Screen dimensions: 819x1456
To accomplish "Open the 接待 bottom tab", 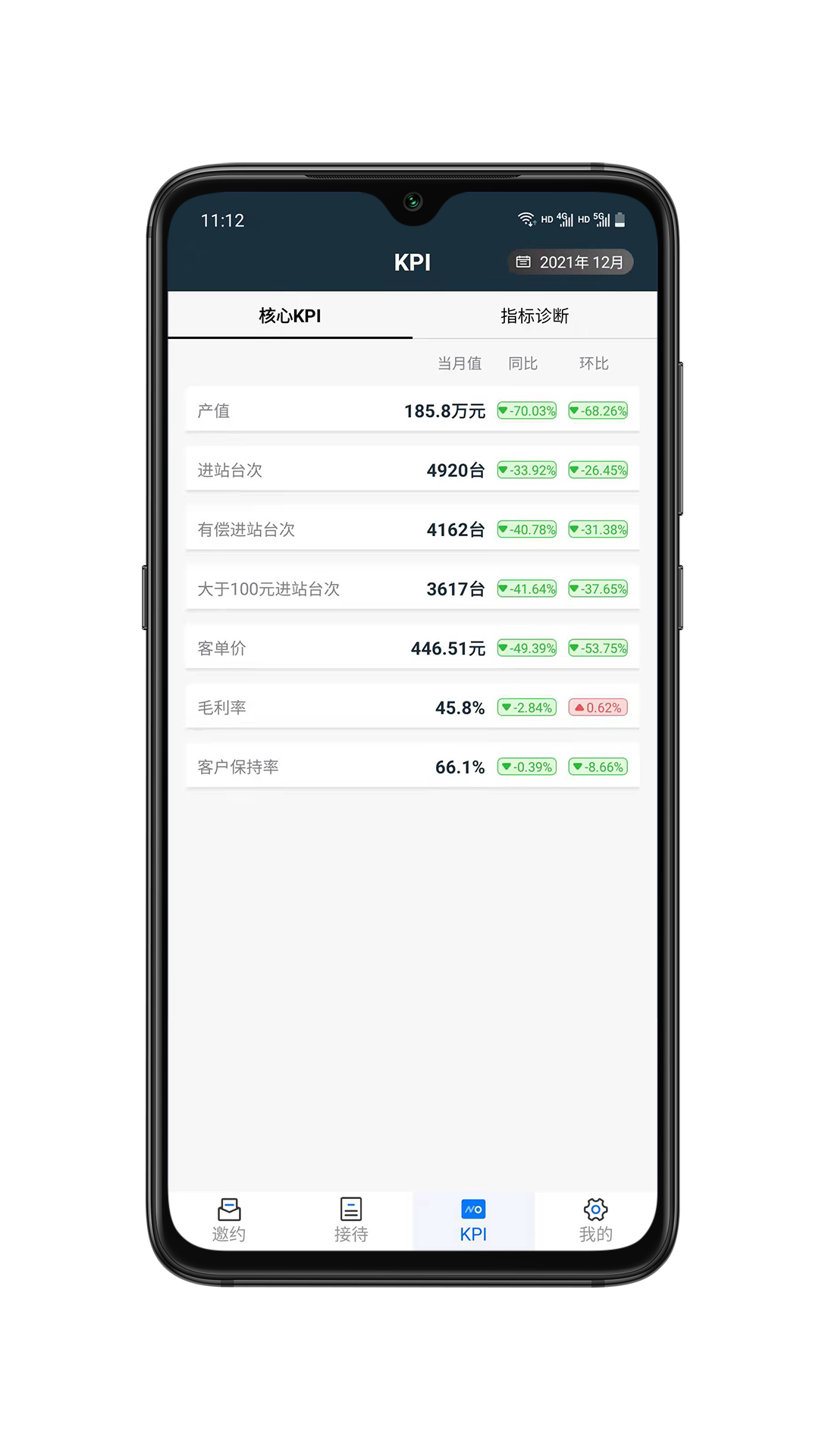I will pos(351,1220).
